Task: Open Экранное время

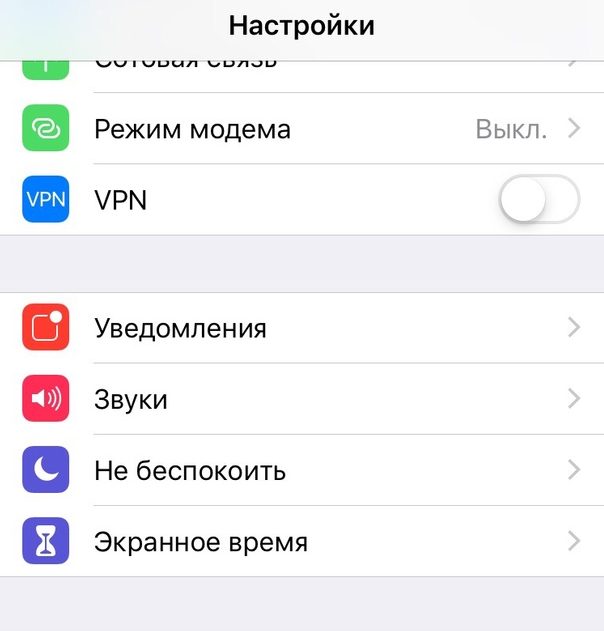Action: pyautogui.click(x=300, y=542)
